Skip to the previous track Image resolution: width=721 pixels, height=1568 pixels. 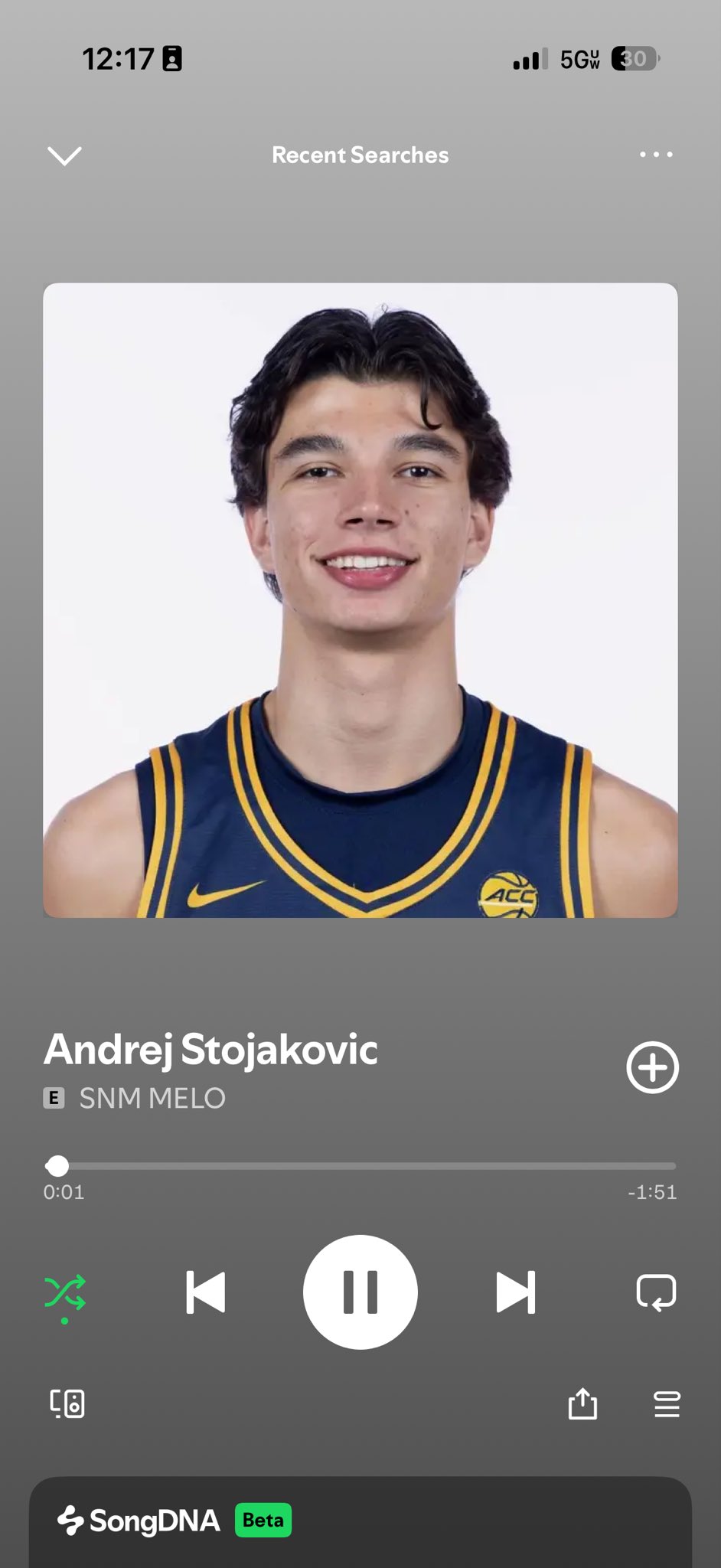point(206,1292)
